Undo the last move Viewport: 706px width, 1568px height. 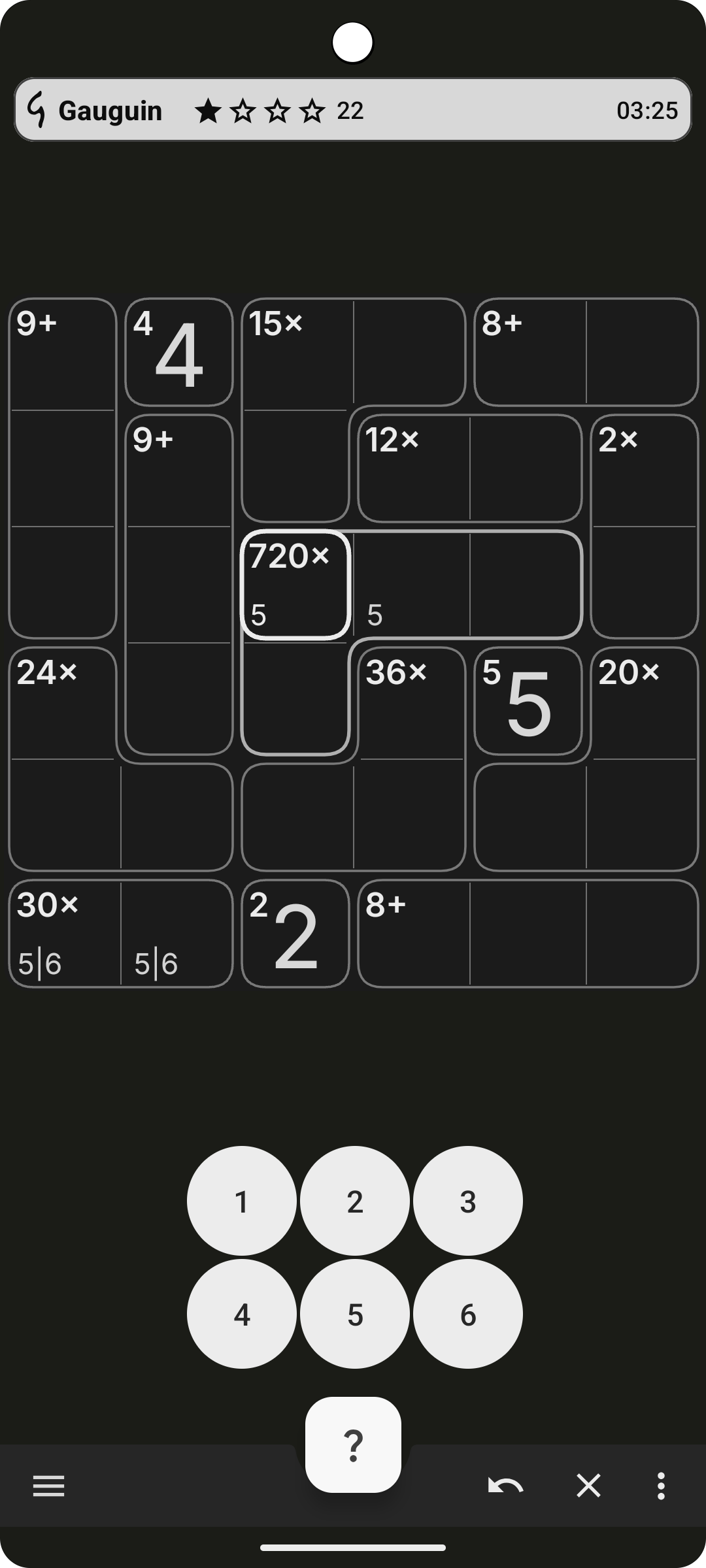[x=505, y=1486]
